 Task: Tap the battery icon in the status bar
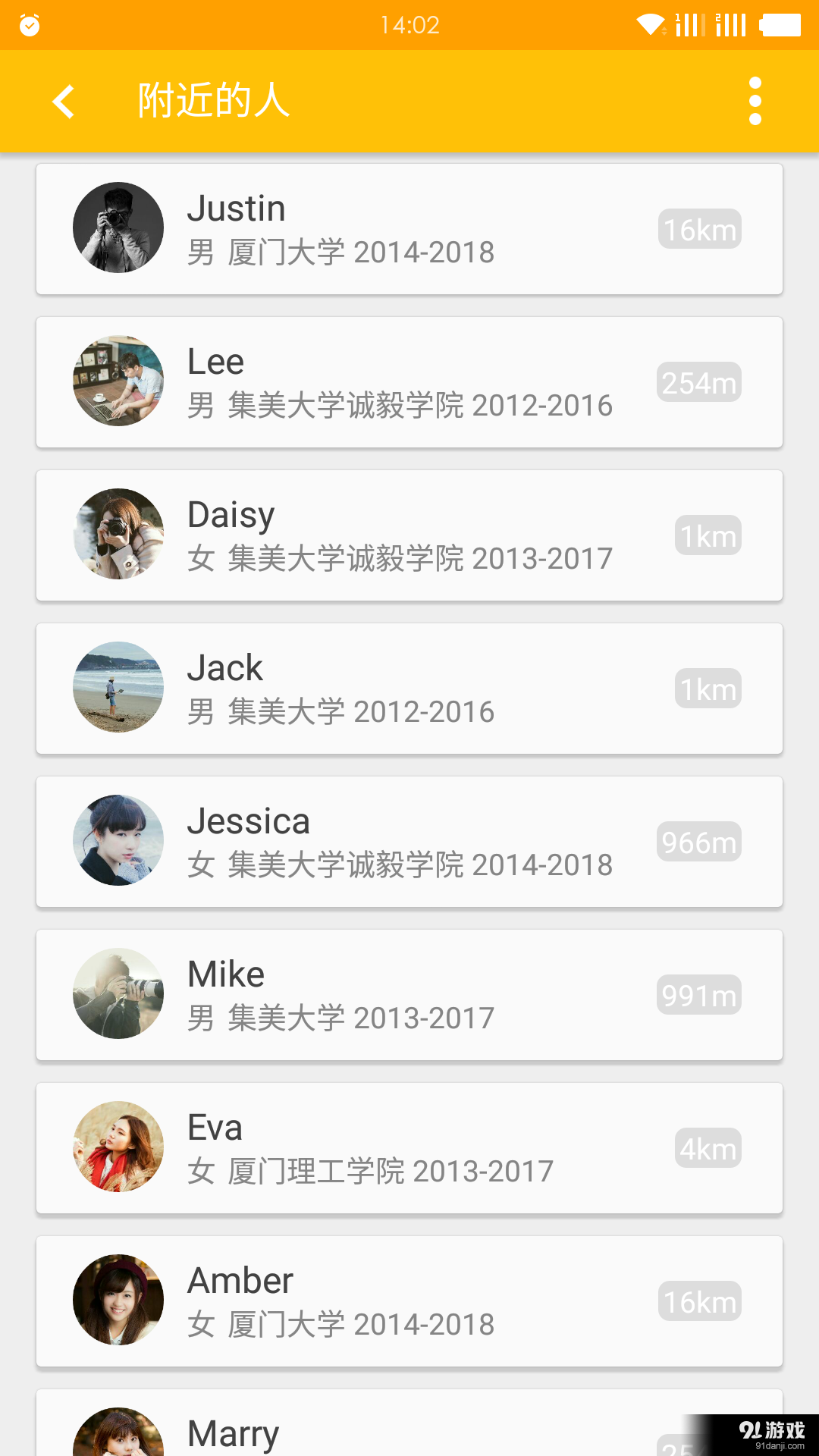coord(780,24)
